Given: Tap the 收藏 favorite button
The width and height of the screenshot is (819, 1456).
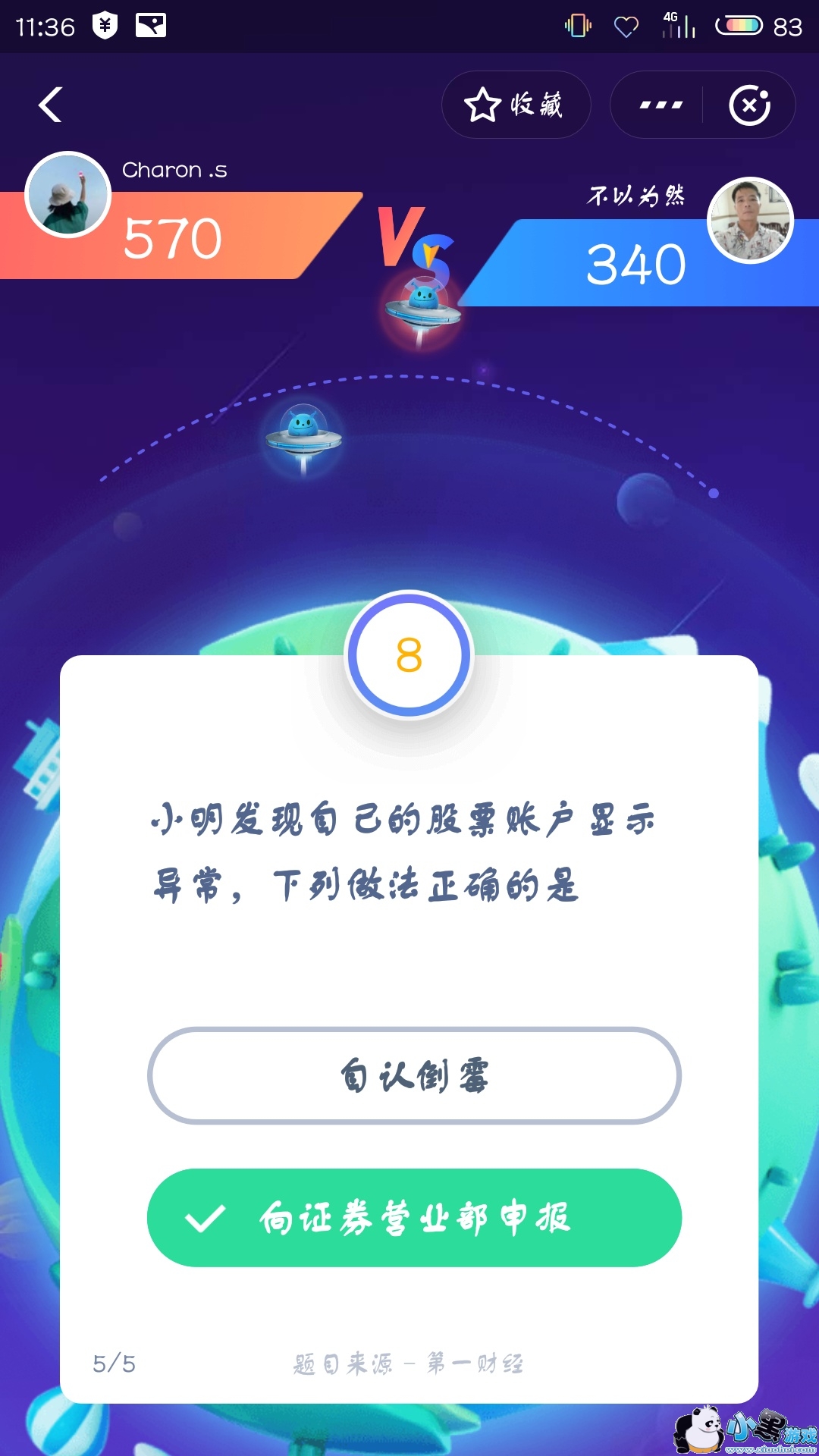Looking at the screenshot, I should pos(516,105).
